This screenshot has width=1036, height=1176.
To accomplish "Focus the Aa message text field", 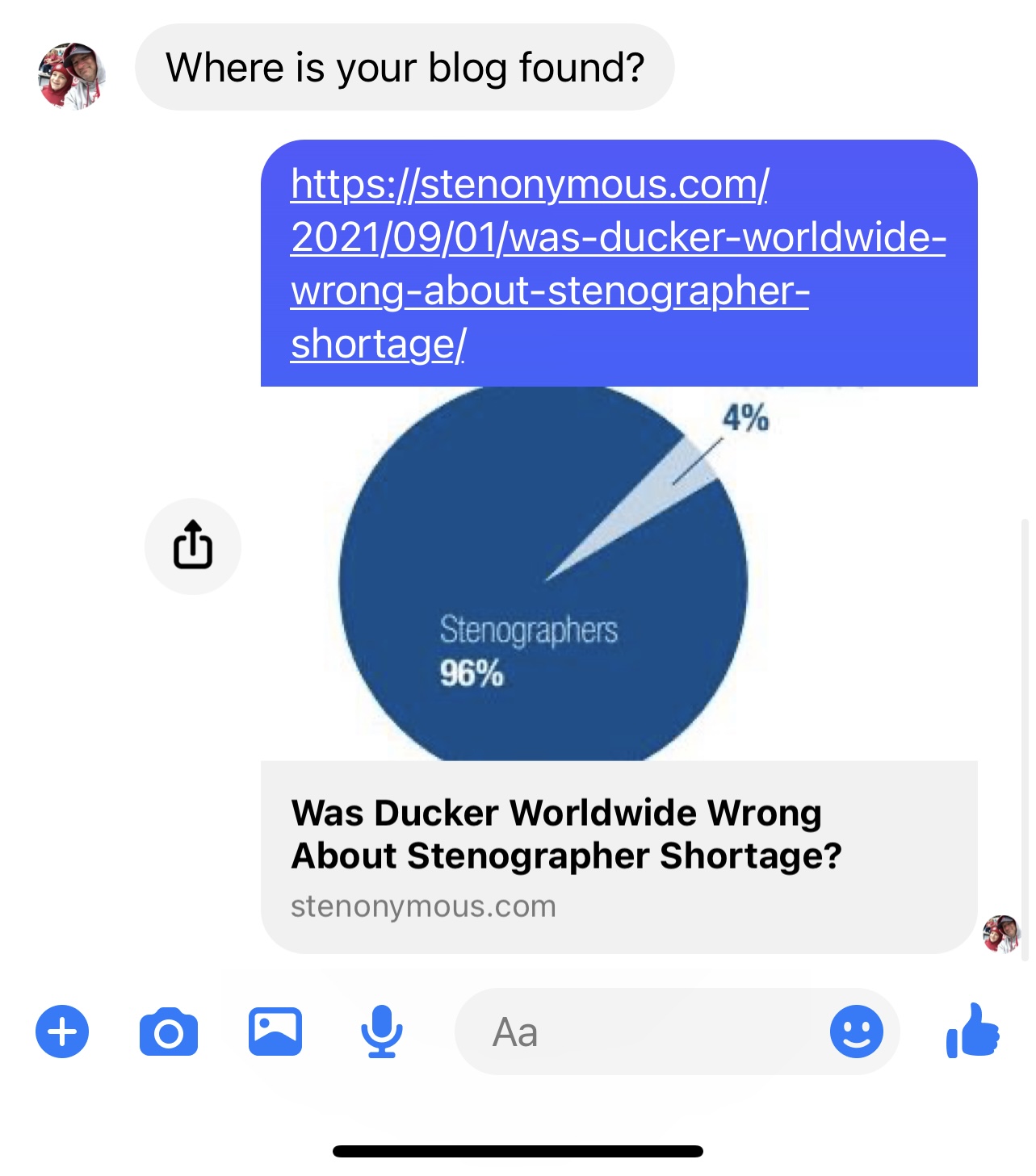I will tap(638, 1032).
